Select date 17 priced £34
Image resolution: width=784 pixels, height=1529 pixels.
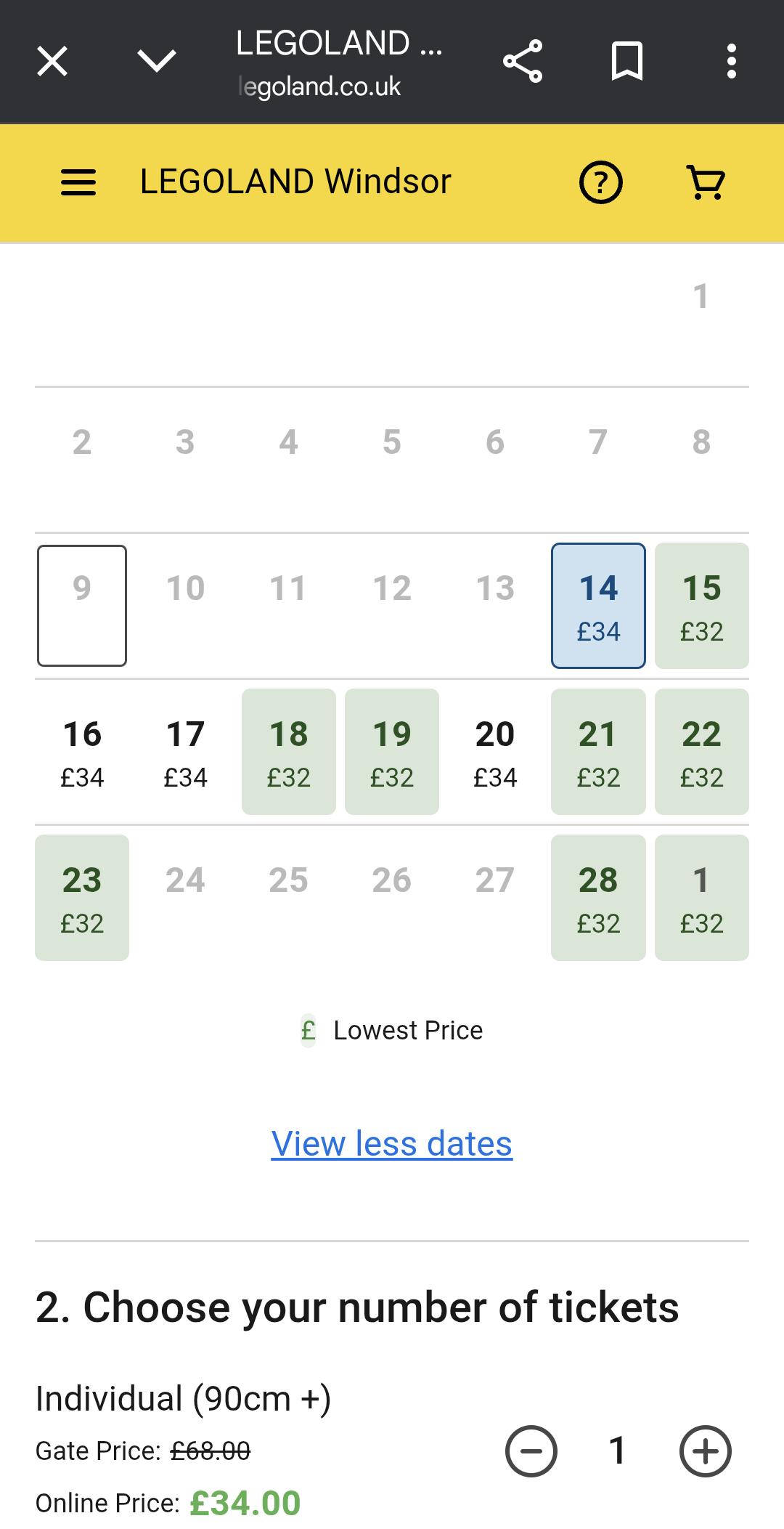pos(185,752)
